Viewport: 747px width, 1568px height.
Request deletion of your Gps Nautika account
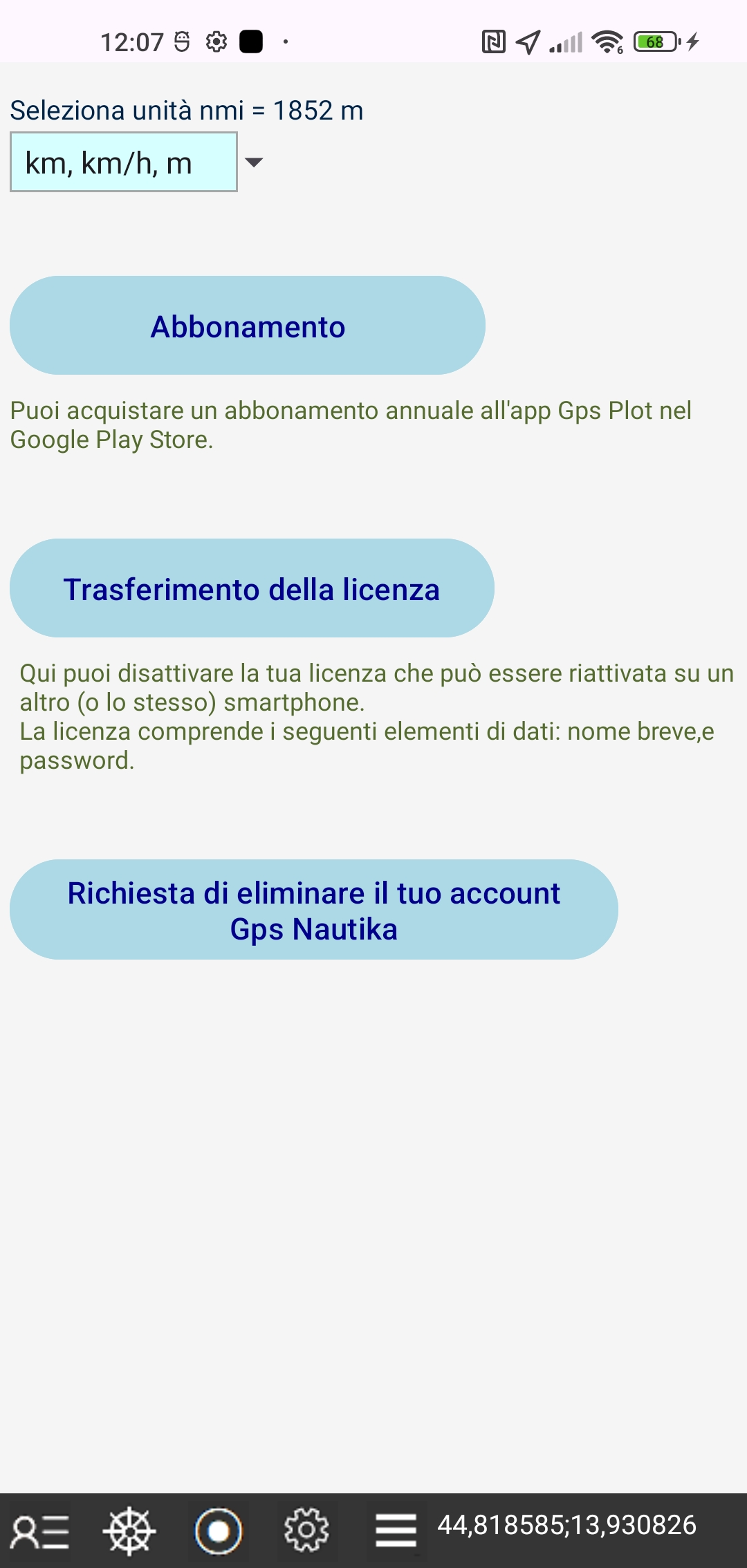pos(313,910)
